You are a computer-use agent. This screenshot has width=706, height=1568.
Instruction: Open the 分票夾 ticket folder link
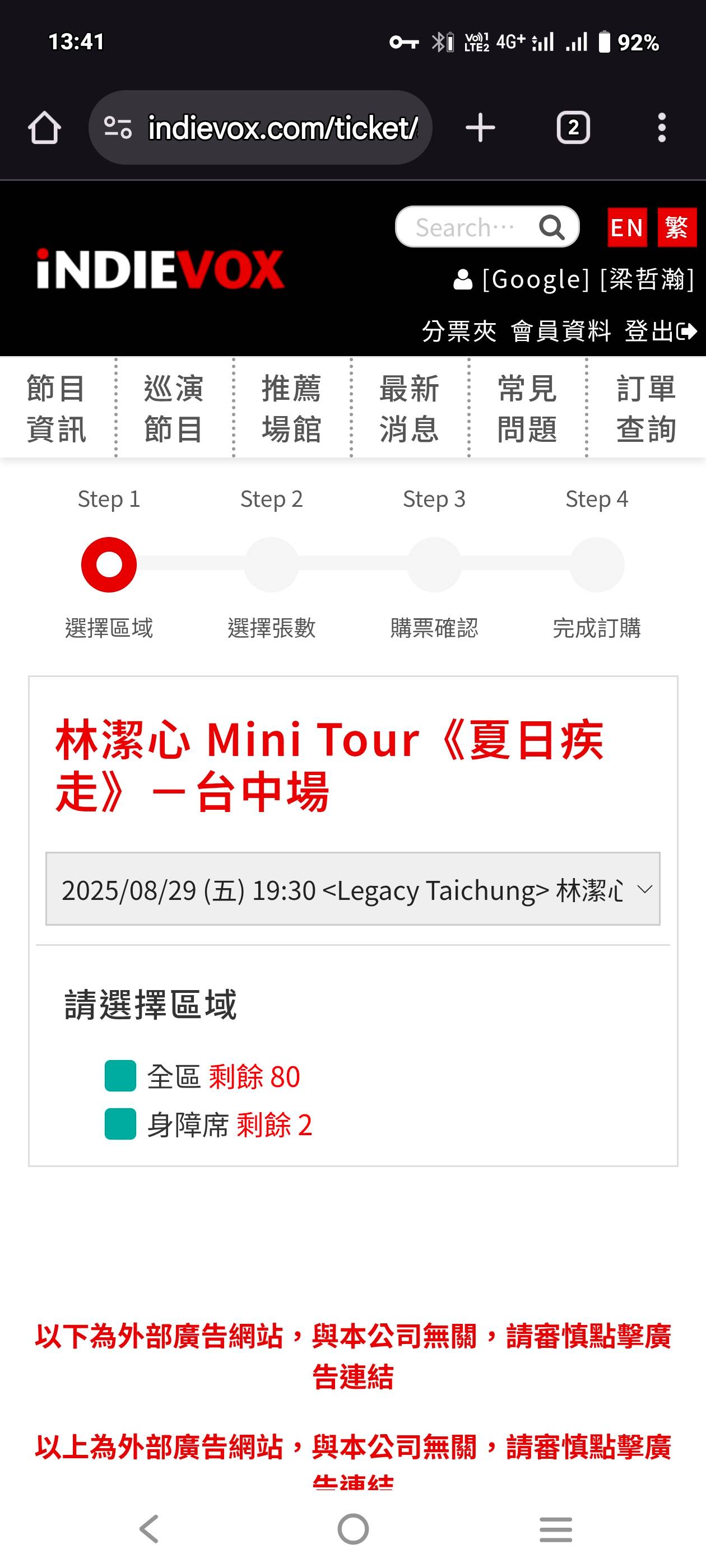coord(459,331)
